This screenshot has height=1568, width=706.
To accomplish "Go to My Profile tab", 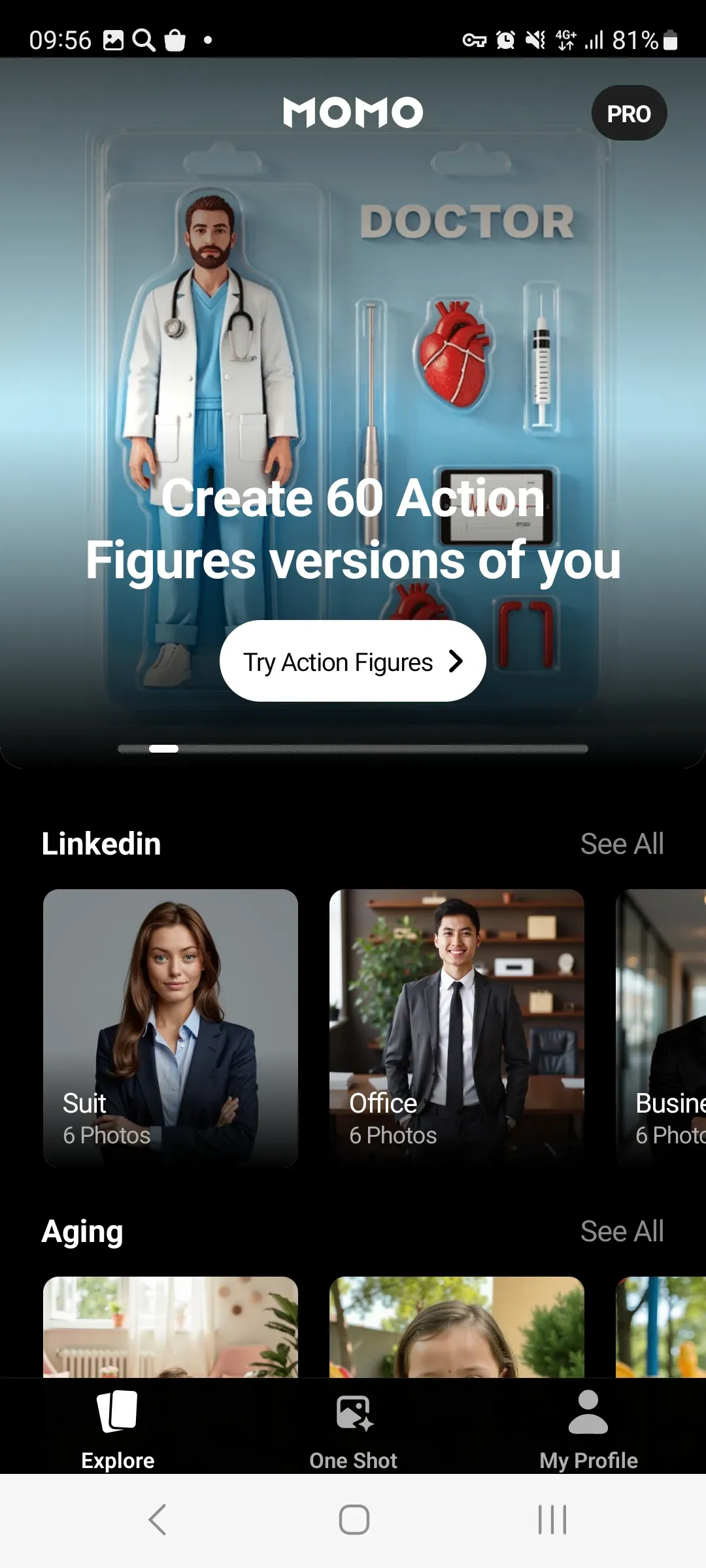I will [x=588, y=1429].
